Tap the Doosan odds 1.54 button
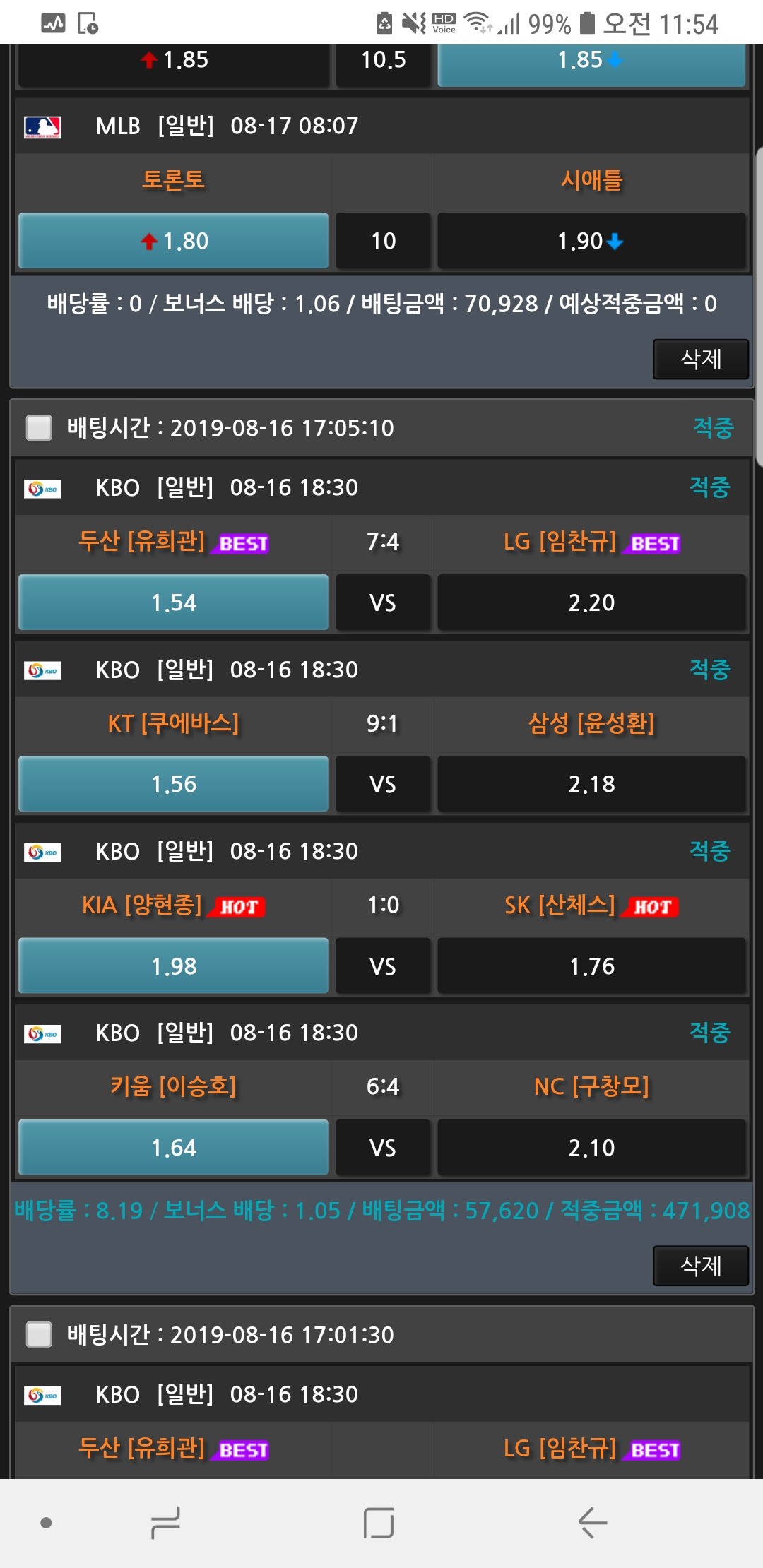 pos(173,602)
